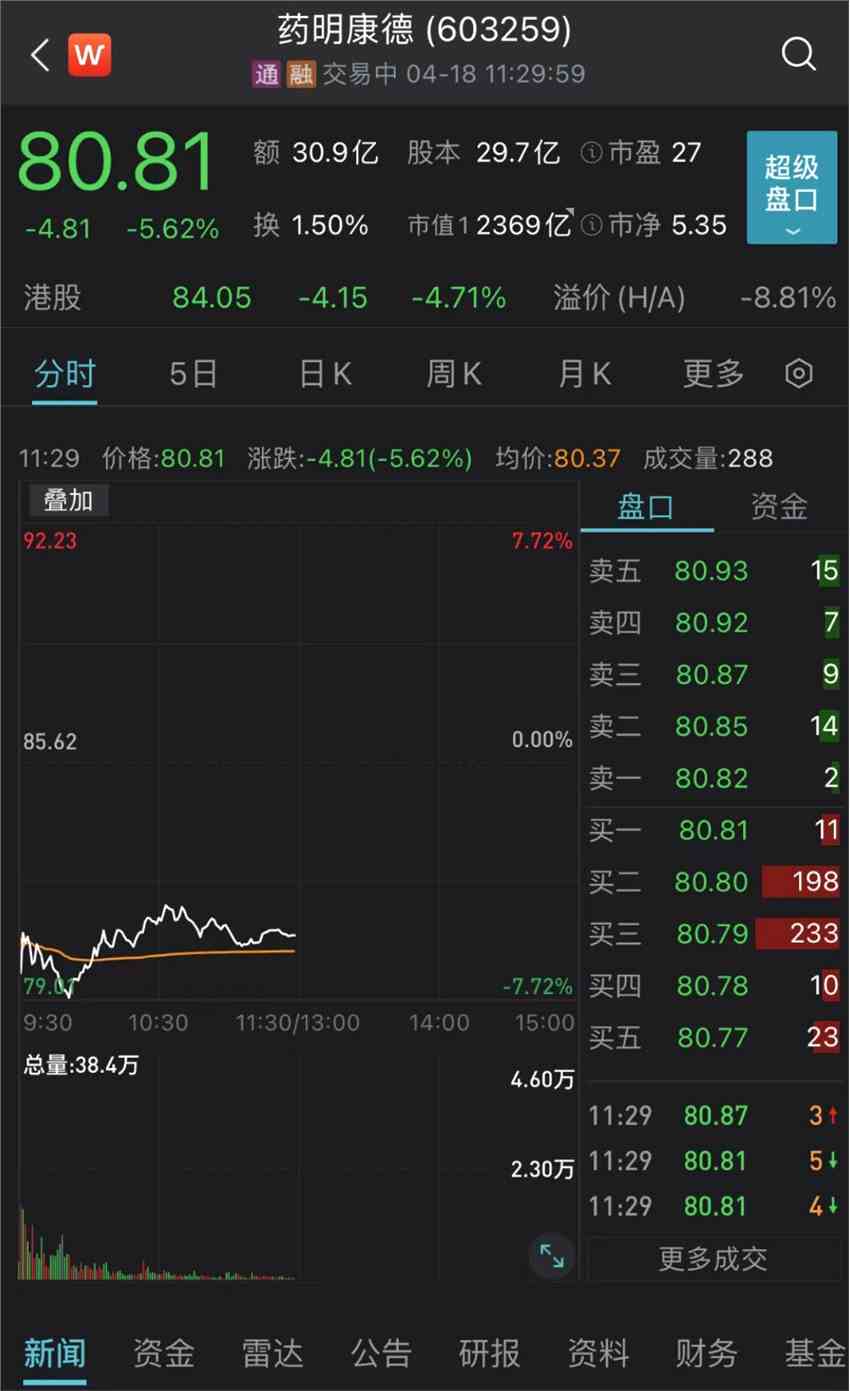Show the 财务 tab

coord(706,1353)
